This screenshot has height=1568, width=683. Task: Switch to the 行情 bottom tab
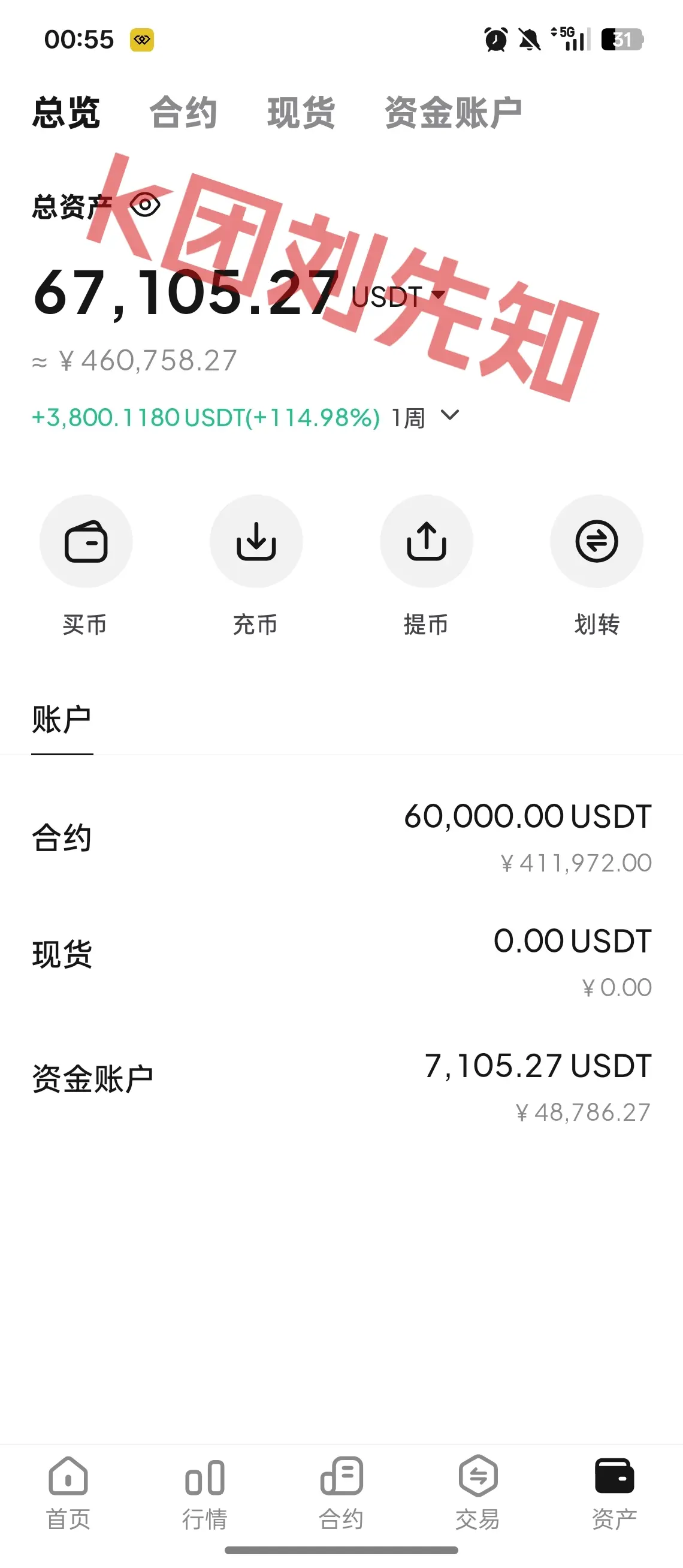(x=205, y=1492)
